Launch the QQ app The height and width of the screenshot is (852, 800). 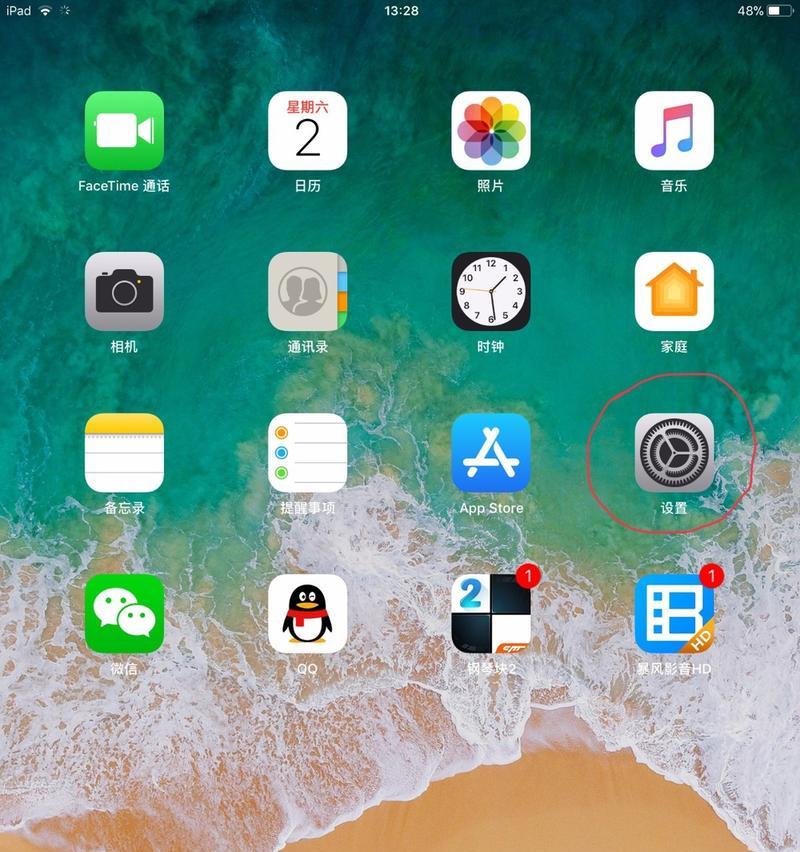(x=307, y=614)
